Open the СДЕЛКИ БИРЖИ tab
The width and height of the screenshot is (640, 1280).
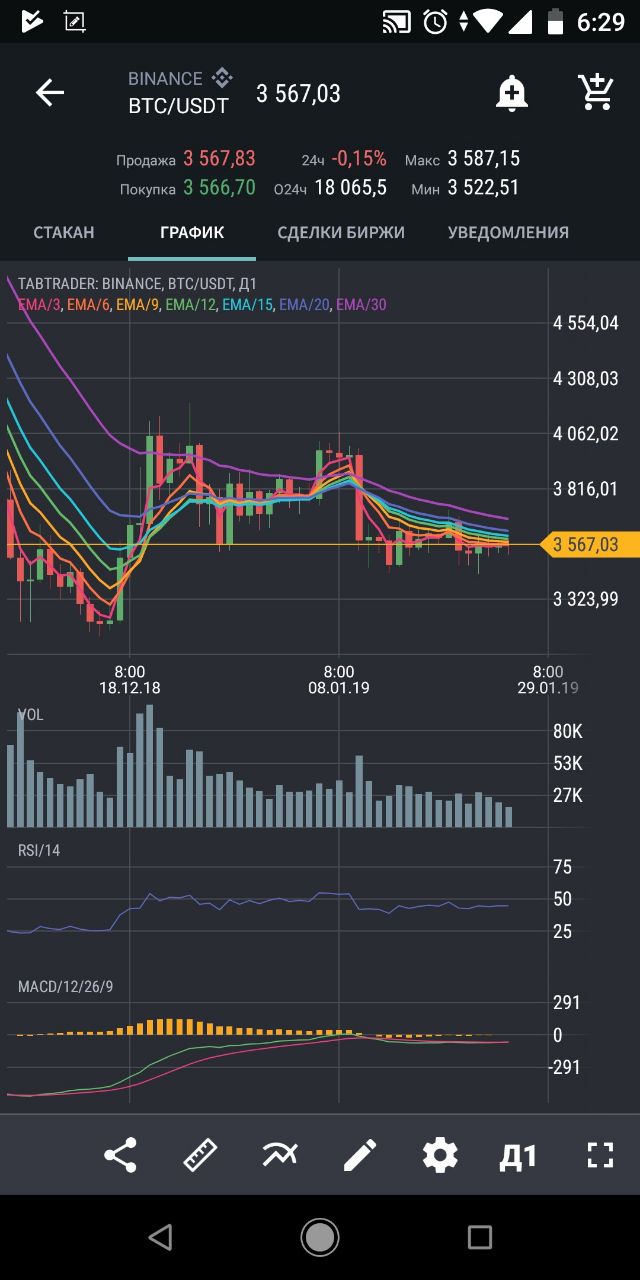pyautogui.click(x=341, y=232)
